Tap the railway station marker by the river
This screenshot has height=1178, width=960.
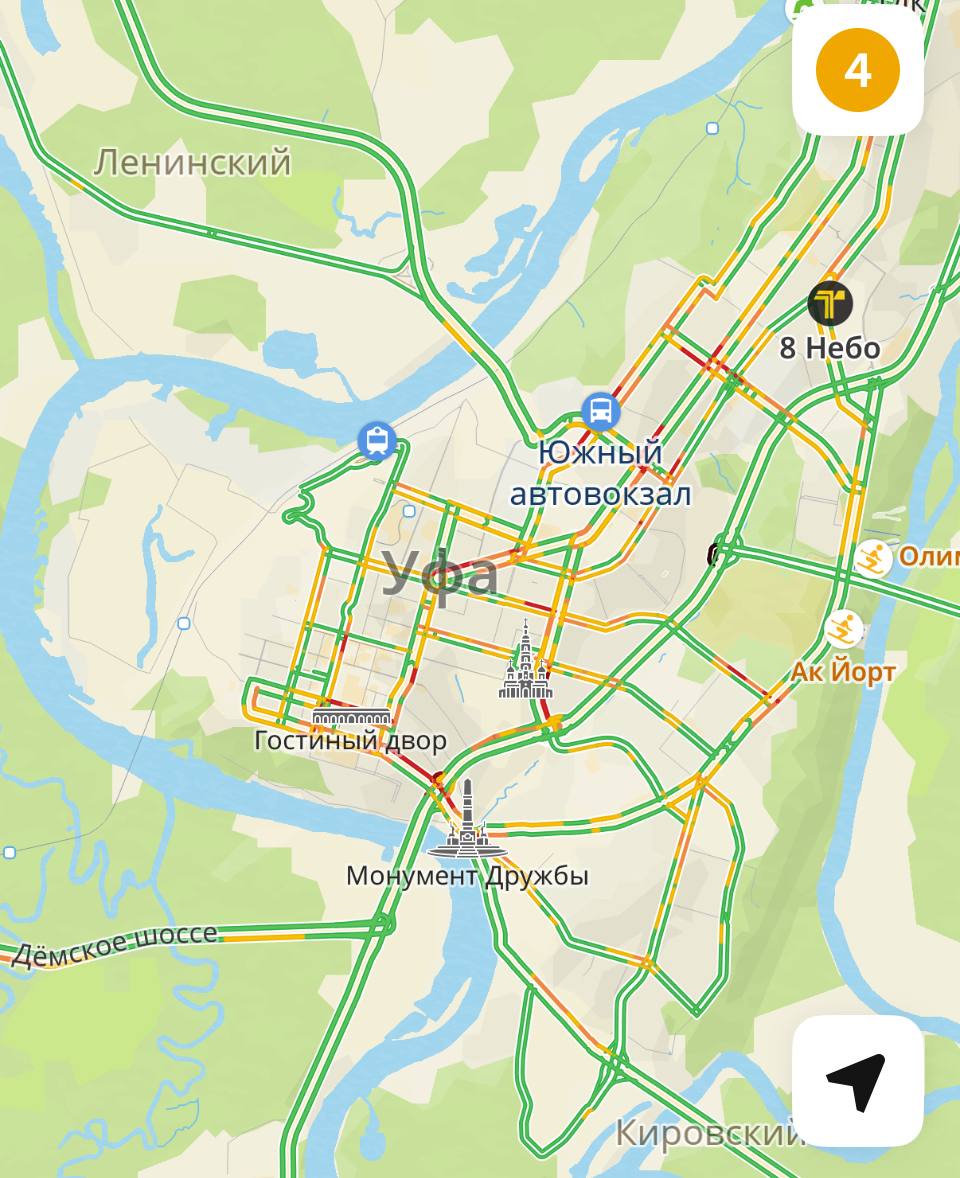376,440
